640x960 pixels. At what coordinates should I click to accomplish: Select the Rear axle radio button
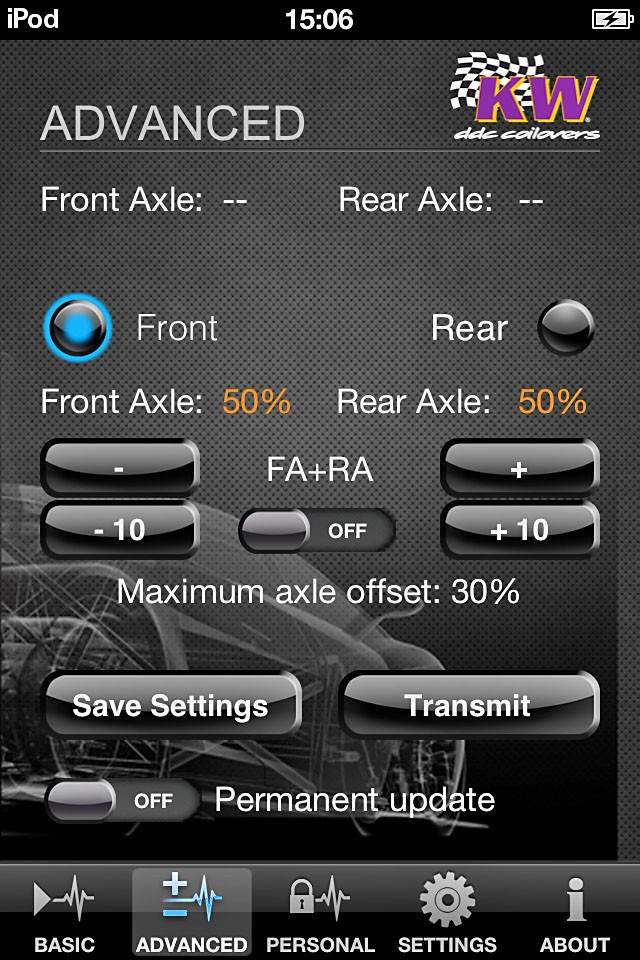(566, 327)
